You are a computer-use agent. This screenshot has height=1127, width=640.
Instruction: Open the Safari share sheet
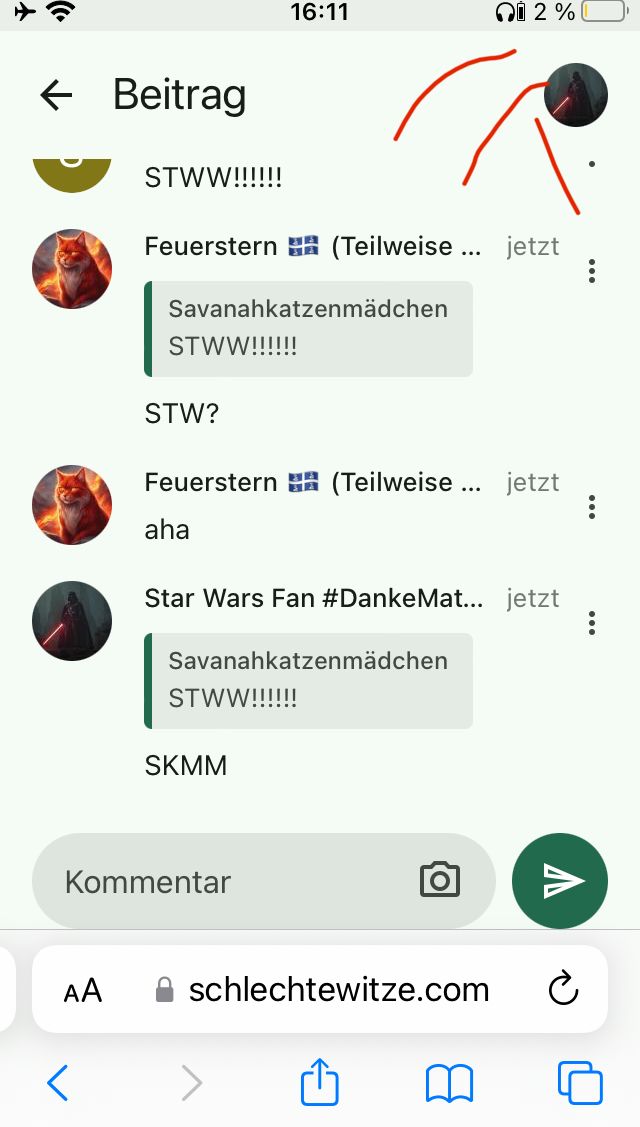(320, 1083)
